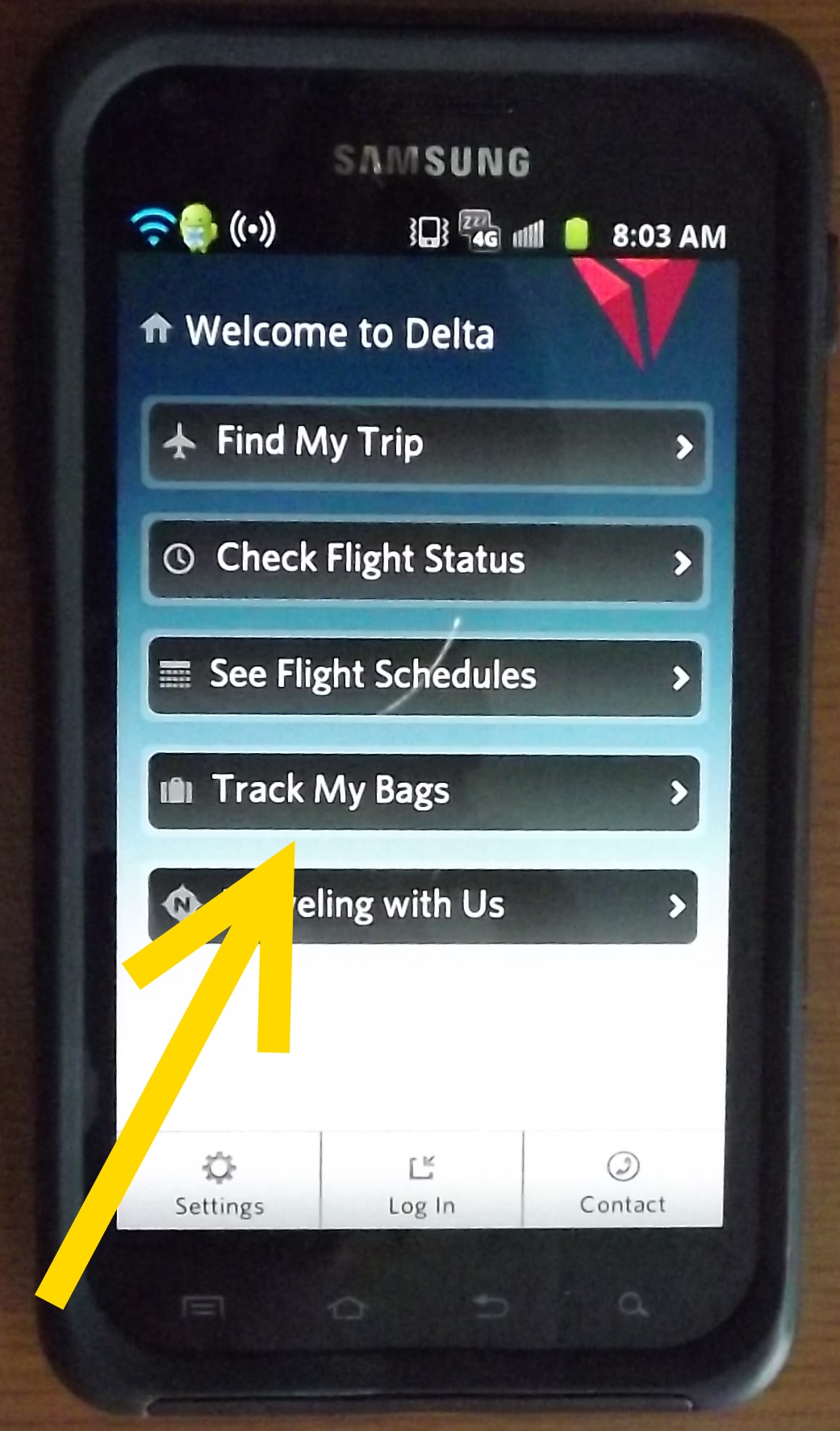Open the Traveling with Us row
The width and height of the screenshot is (840, 1431).
point(452,906)
